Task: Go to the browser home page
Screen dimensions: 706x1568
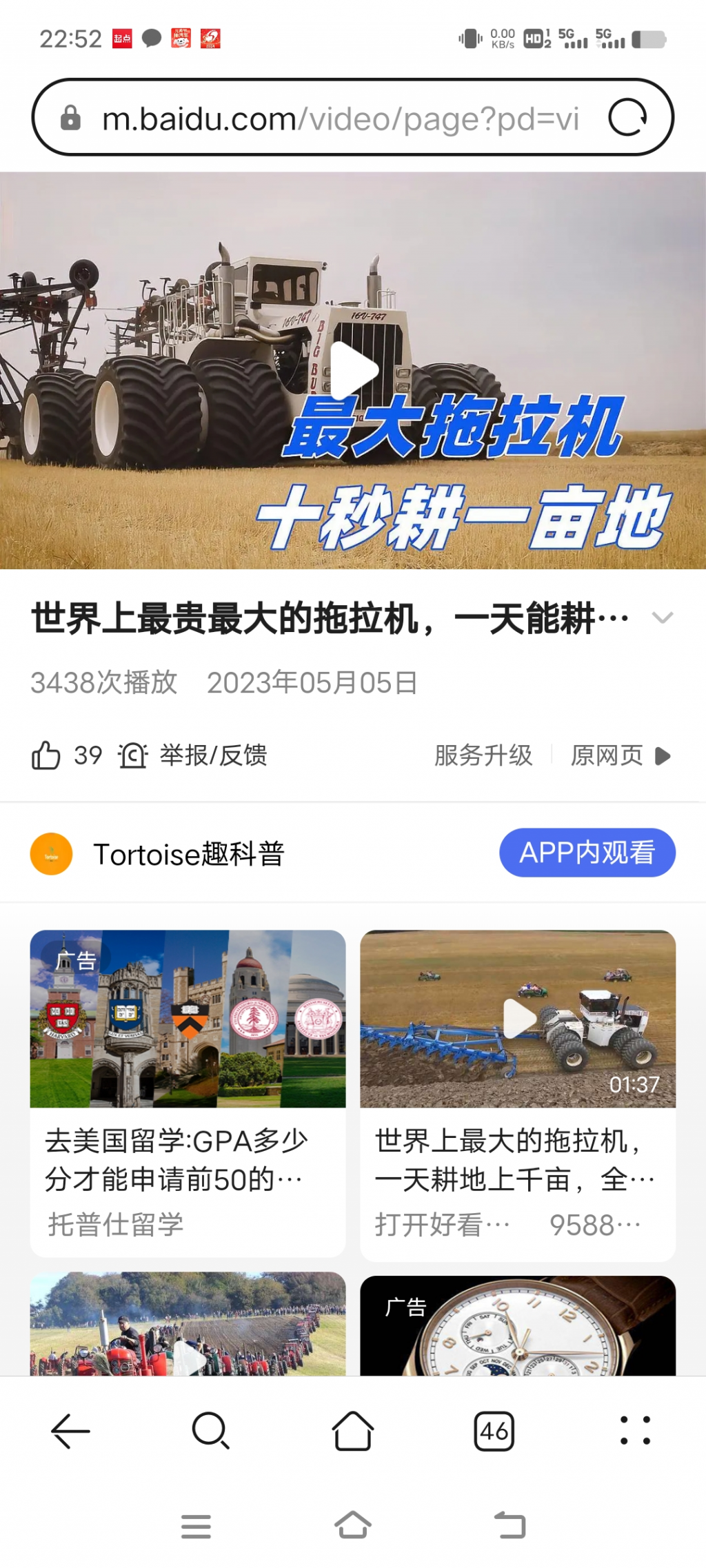Action: (353, 1432)
